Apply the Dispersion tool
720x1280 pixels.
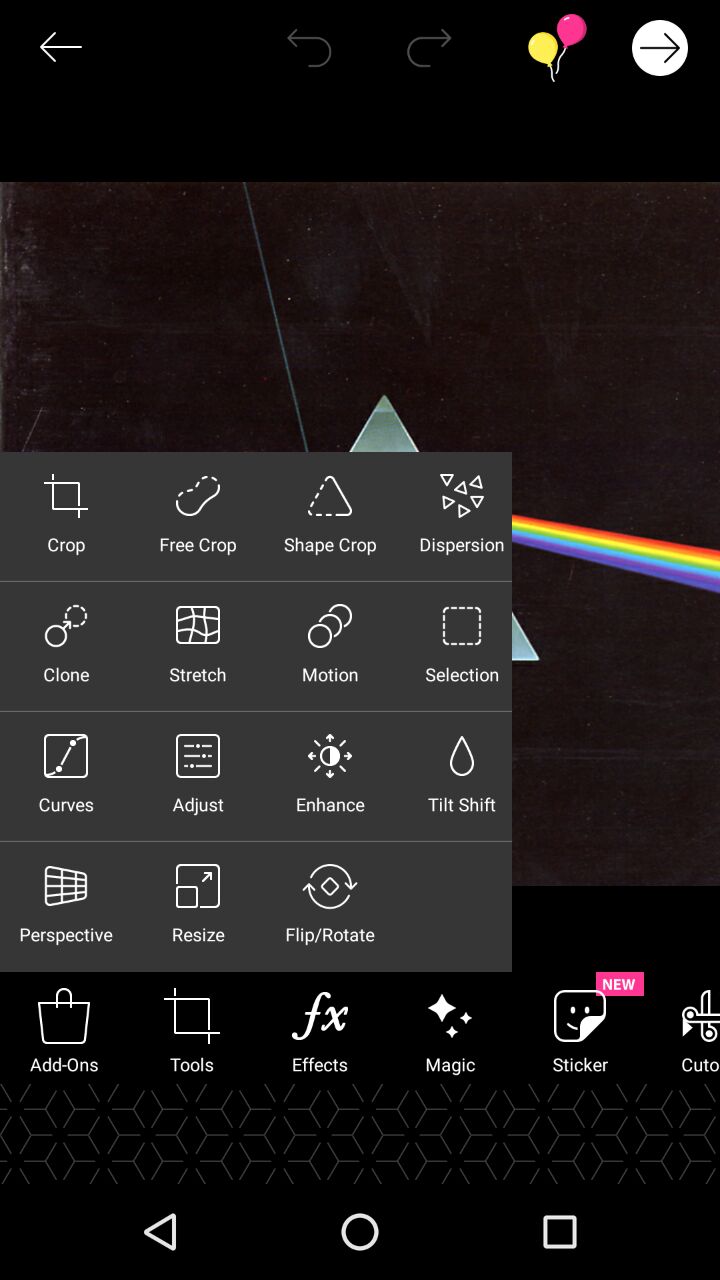(x=461, y=514)
